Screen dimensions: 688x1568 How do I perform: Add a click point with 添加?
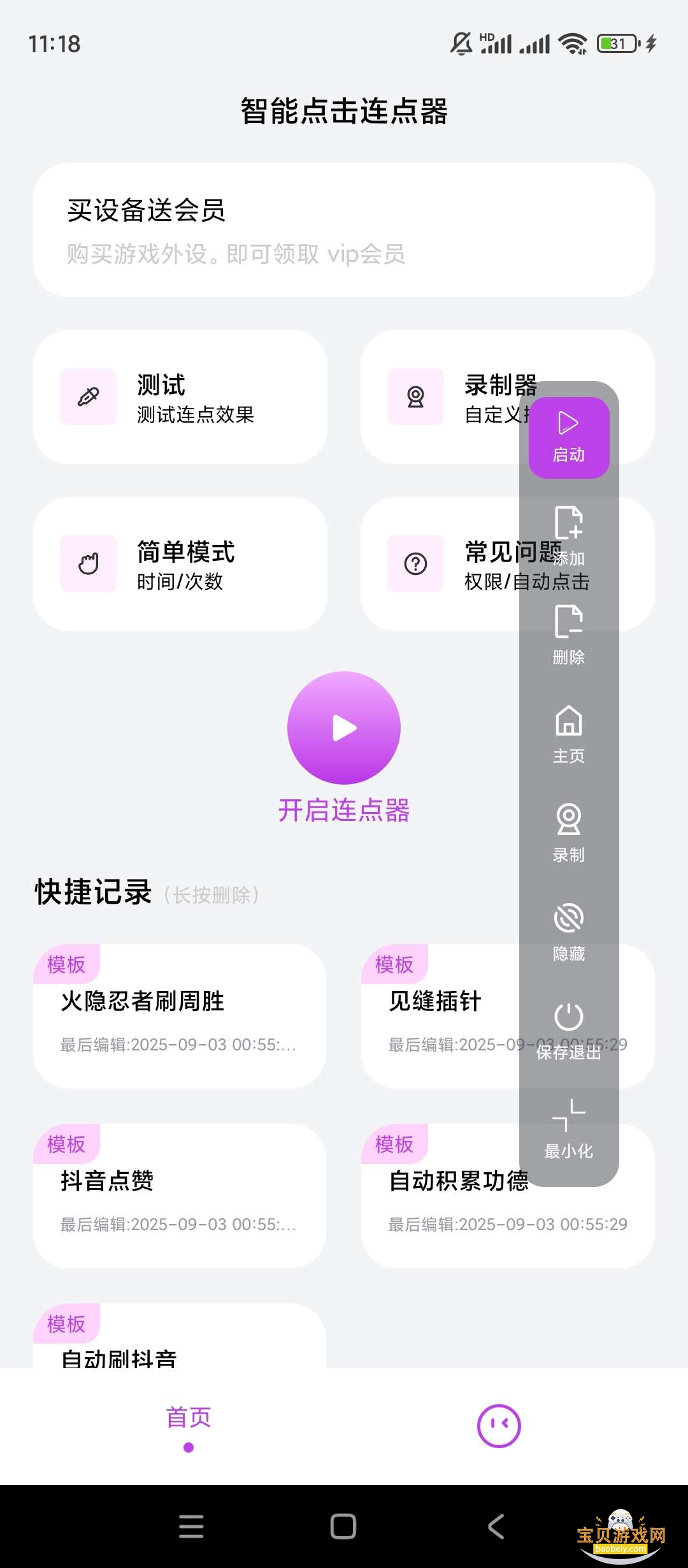[x=569, y=535]
